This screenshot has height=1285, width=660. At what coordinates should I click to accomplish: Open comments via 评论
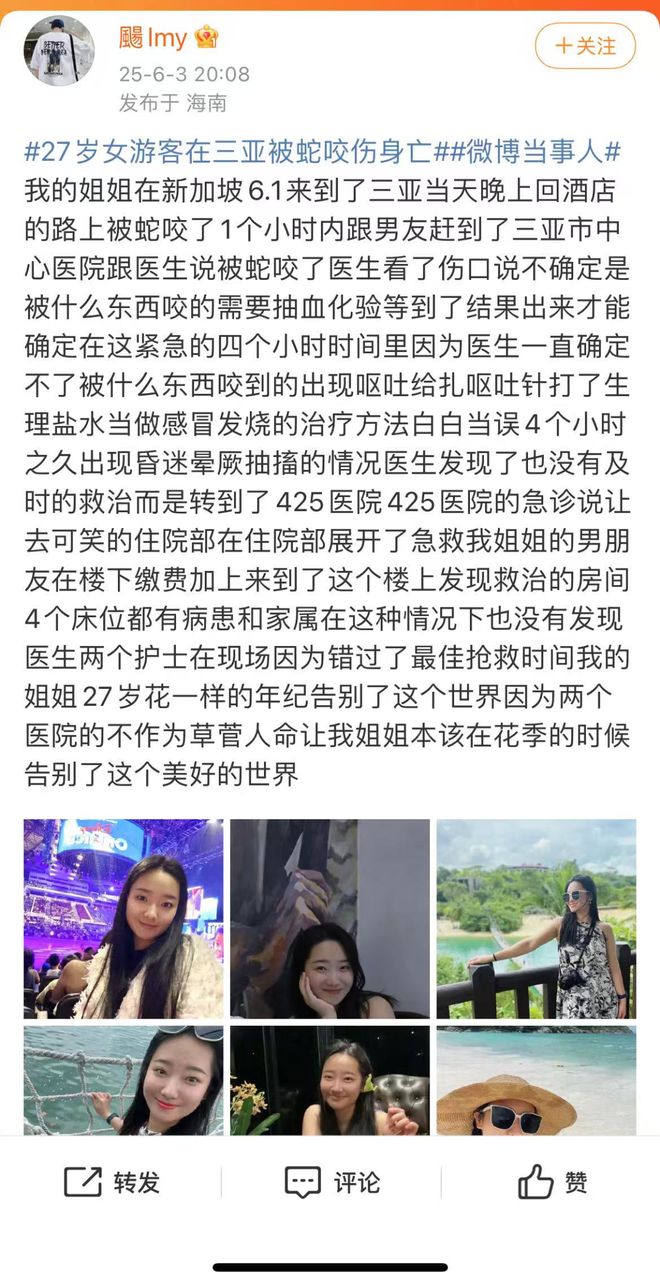(x=332, y=1182)
